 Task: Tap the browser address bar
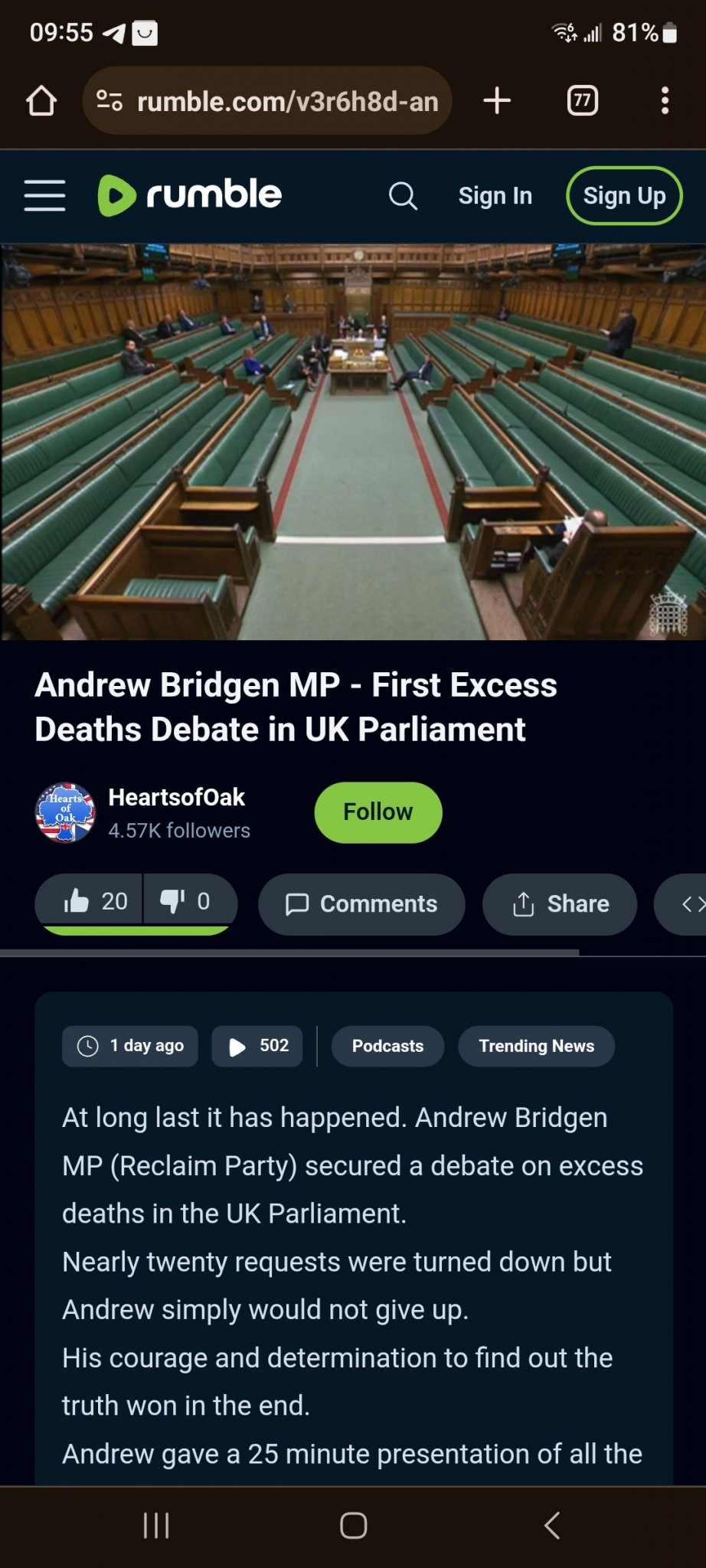pyautogui.click(x=267, y=100)
